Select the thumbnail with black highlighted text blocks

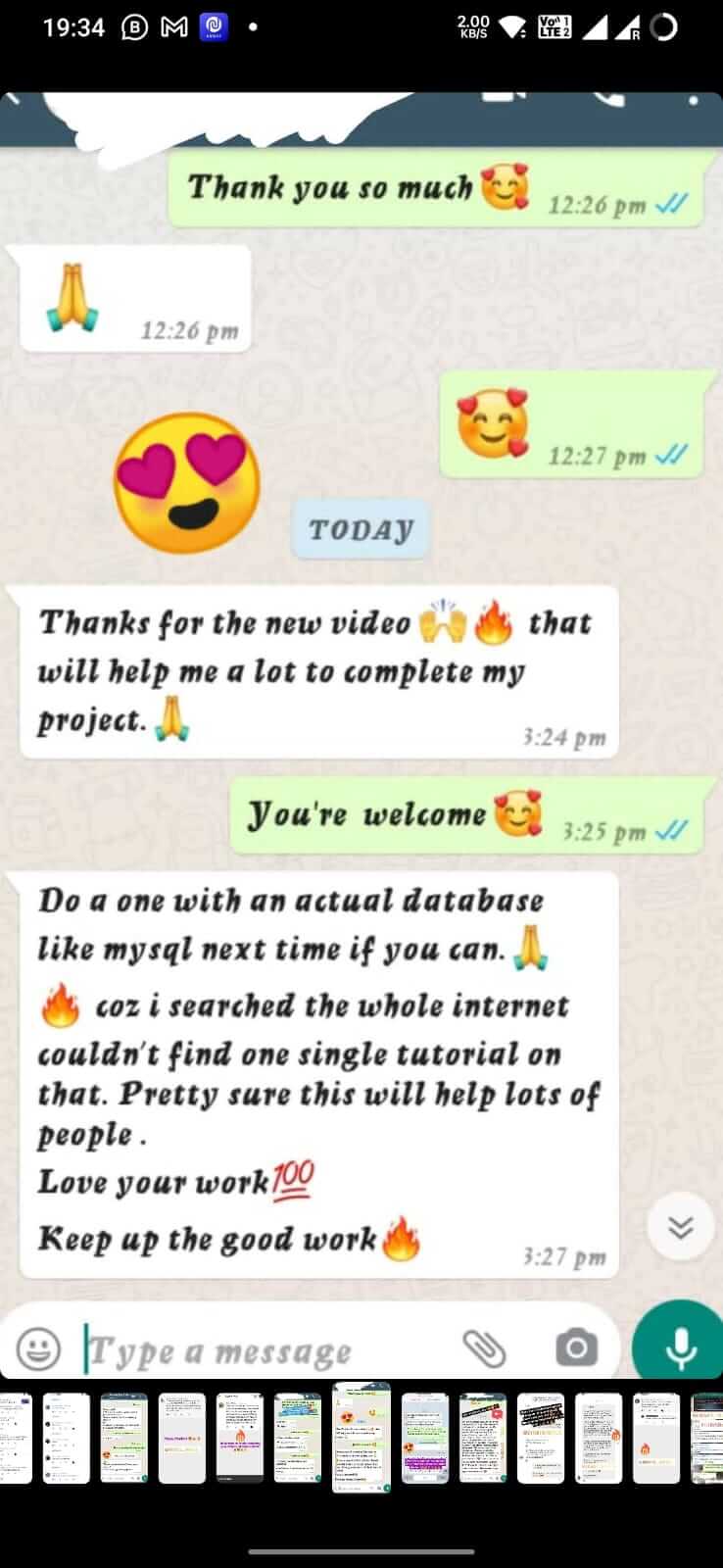[541, 1438]
